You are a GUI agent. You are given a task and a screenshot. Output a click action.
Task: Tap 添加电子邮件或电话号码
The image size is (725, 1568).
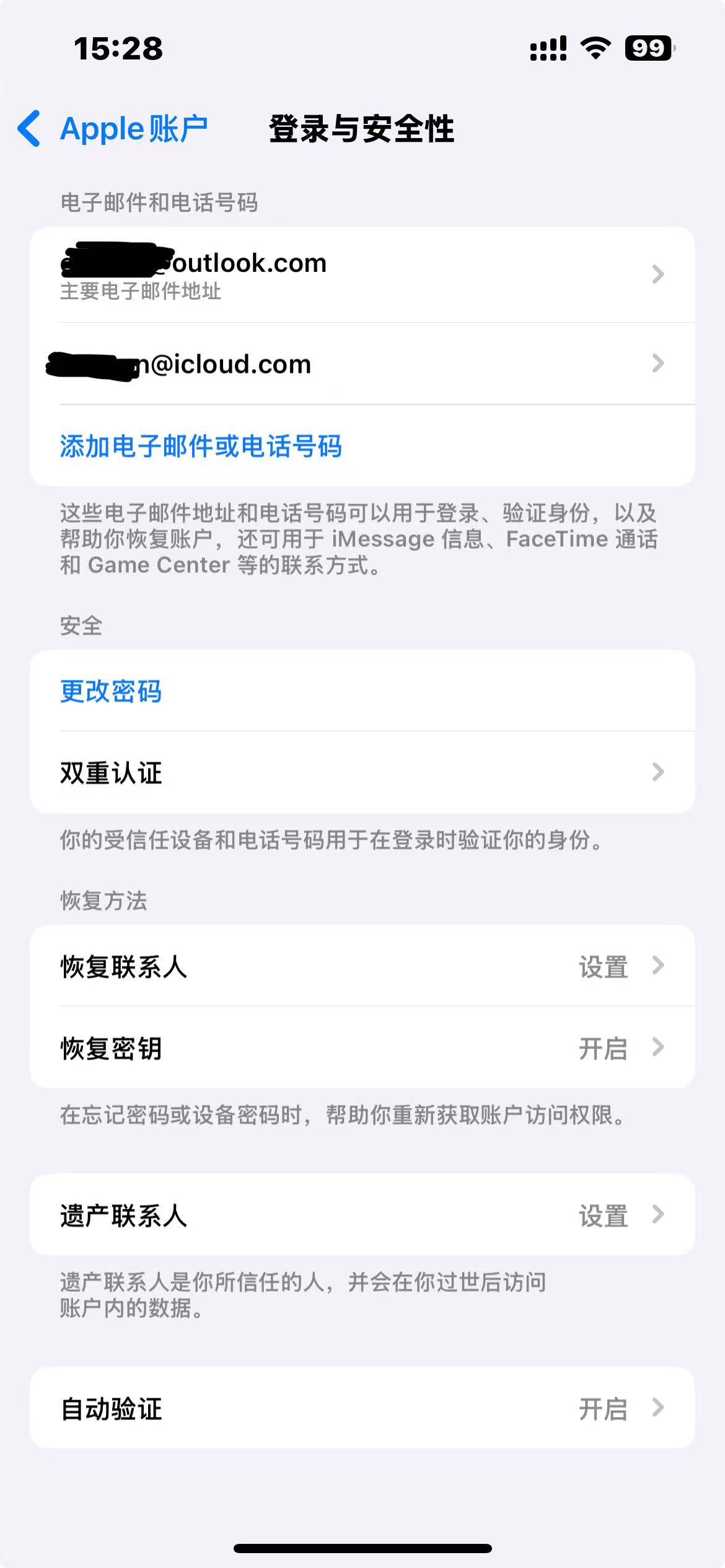(201, 446)
